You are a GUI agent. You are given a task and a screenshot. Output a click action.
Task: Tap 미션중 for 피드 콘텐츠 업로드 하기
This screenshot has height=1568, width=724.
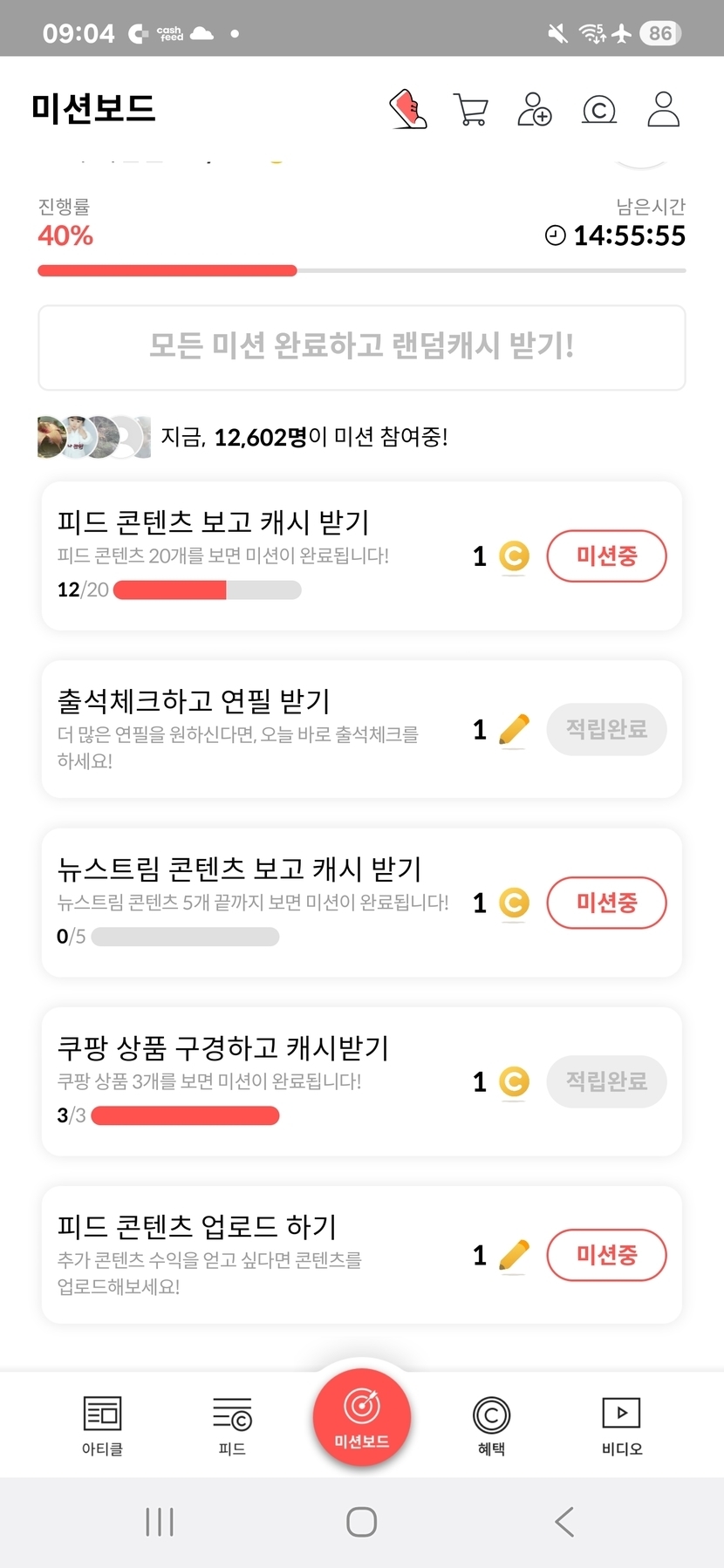pos(606,1255)
